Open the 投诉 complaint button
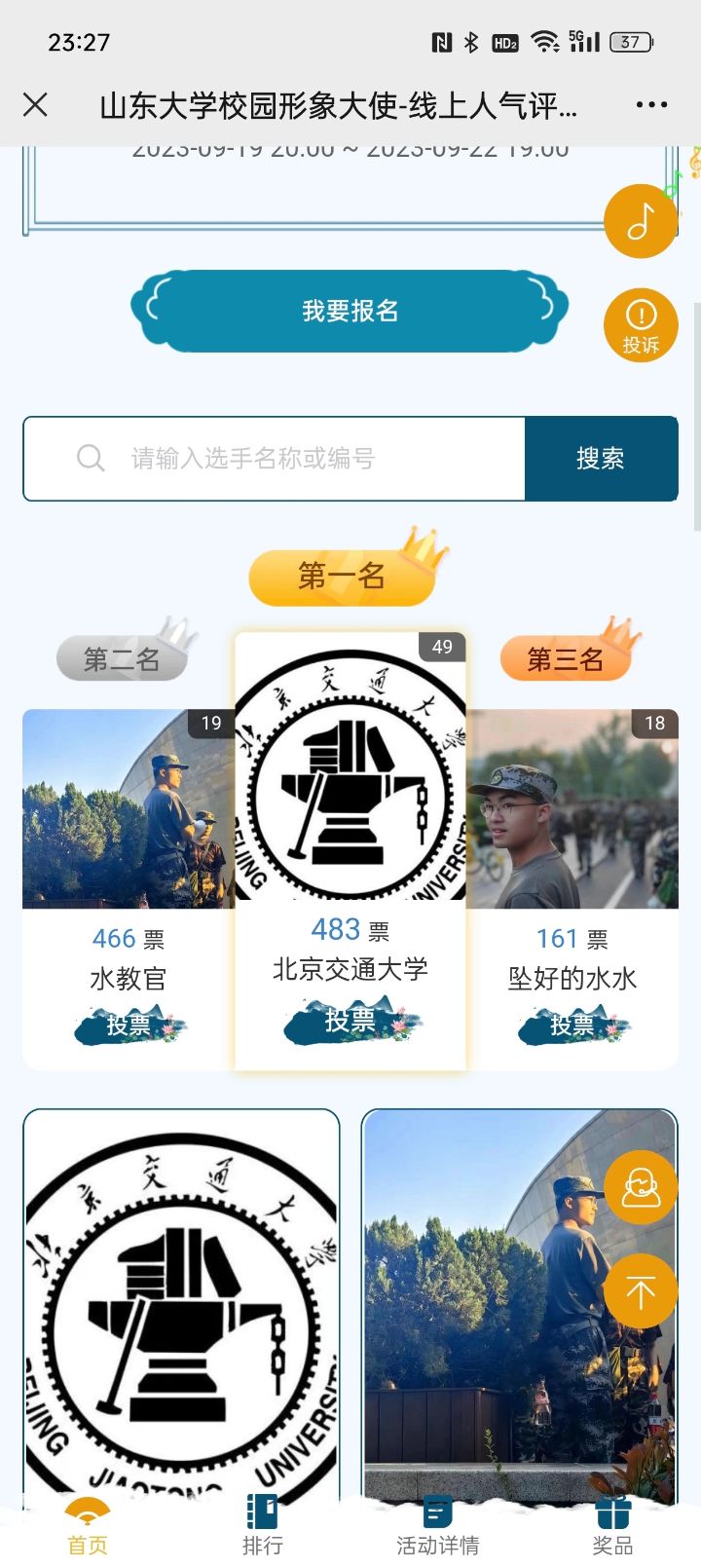 pos(640,325)
